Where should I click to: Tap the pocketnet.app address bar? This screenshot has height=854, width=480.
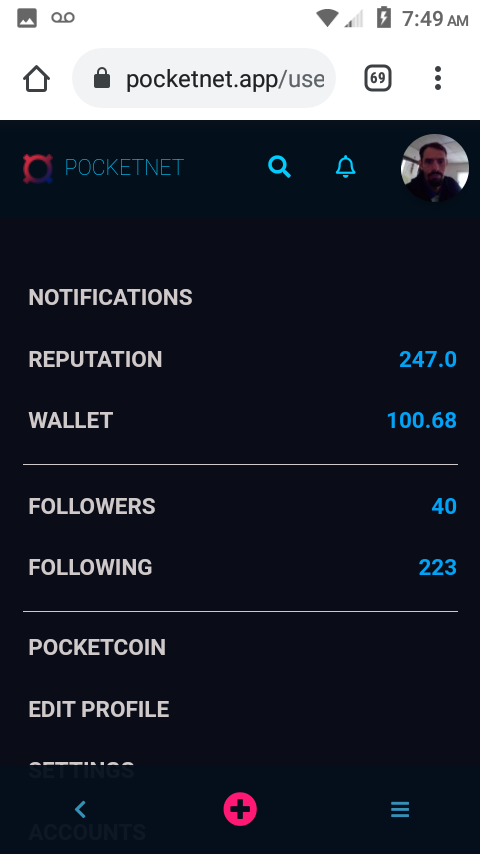click(204, 78)
